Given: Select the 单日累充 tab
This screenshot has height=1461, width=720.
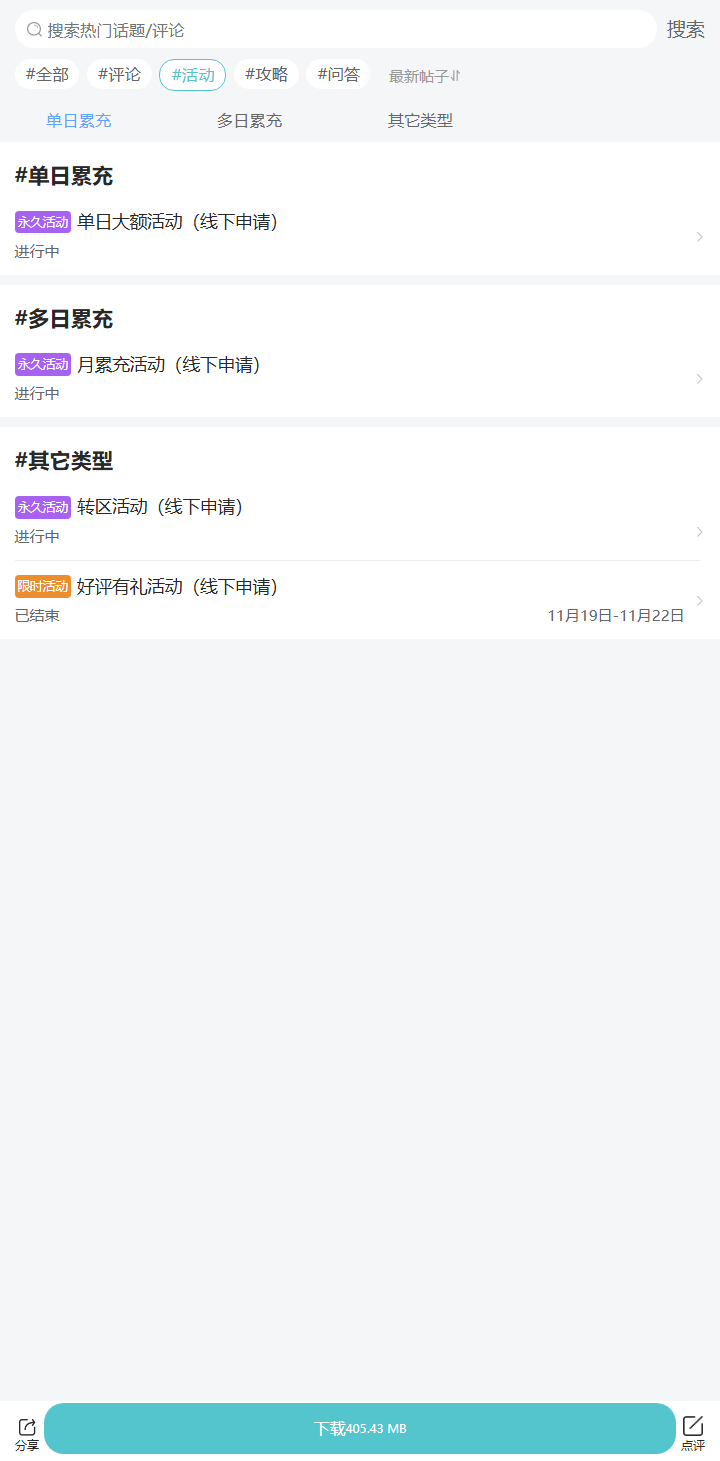Looking at the screenshot, I should click(79, 120).
